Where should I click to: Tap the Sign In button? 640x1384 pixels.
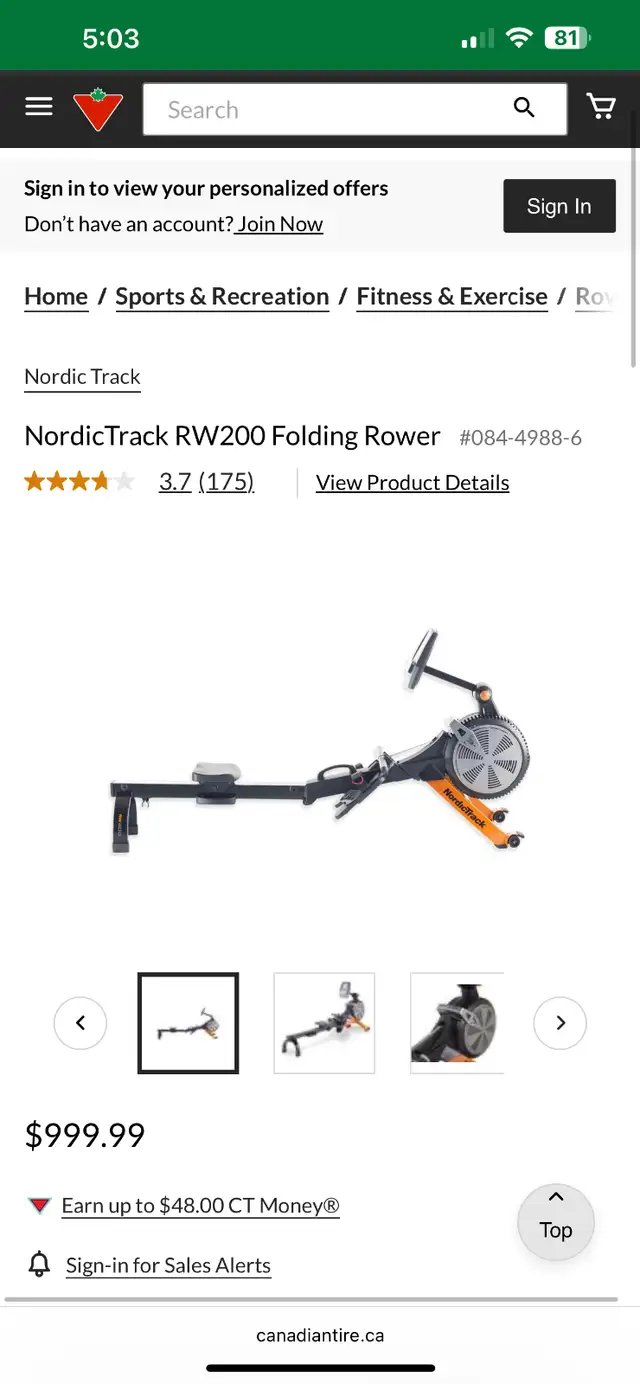pos(559,206)
